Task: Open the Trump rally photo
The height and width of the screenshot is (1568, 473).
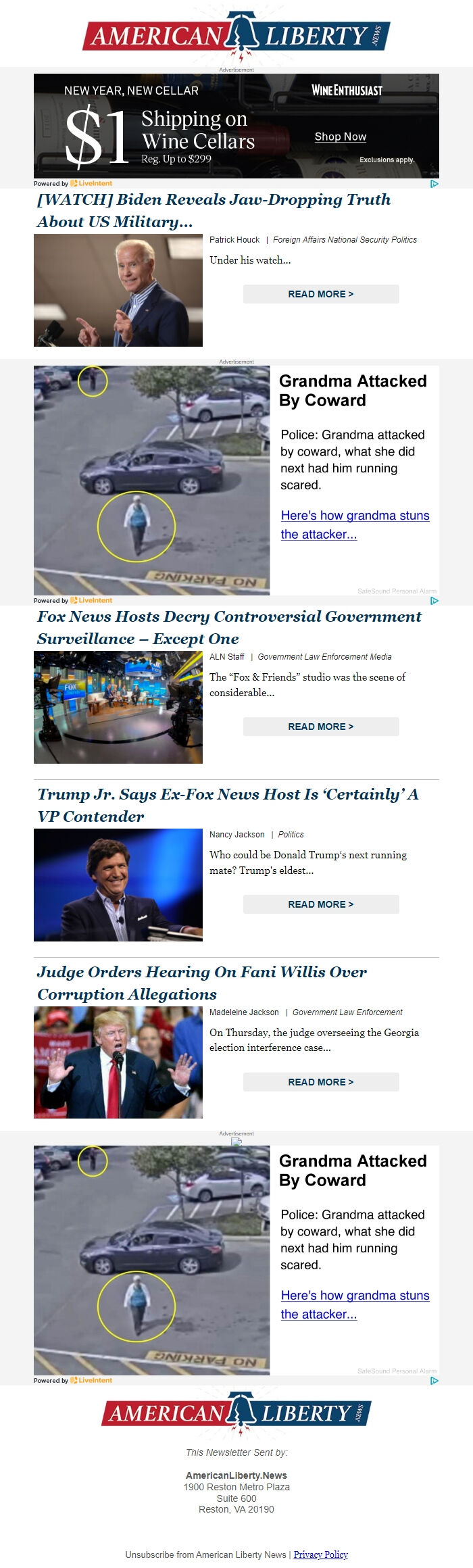Action: [x=118, y=1062]
